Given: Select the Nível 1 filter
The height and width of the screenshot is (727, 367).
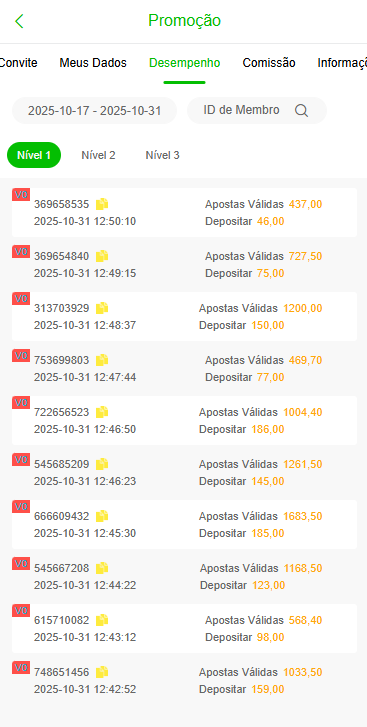Looking at the screenshot, I should click(x=34, y=155).
